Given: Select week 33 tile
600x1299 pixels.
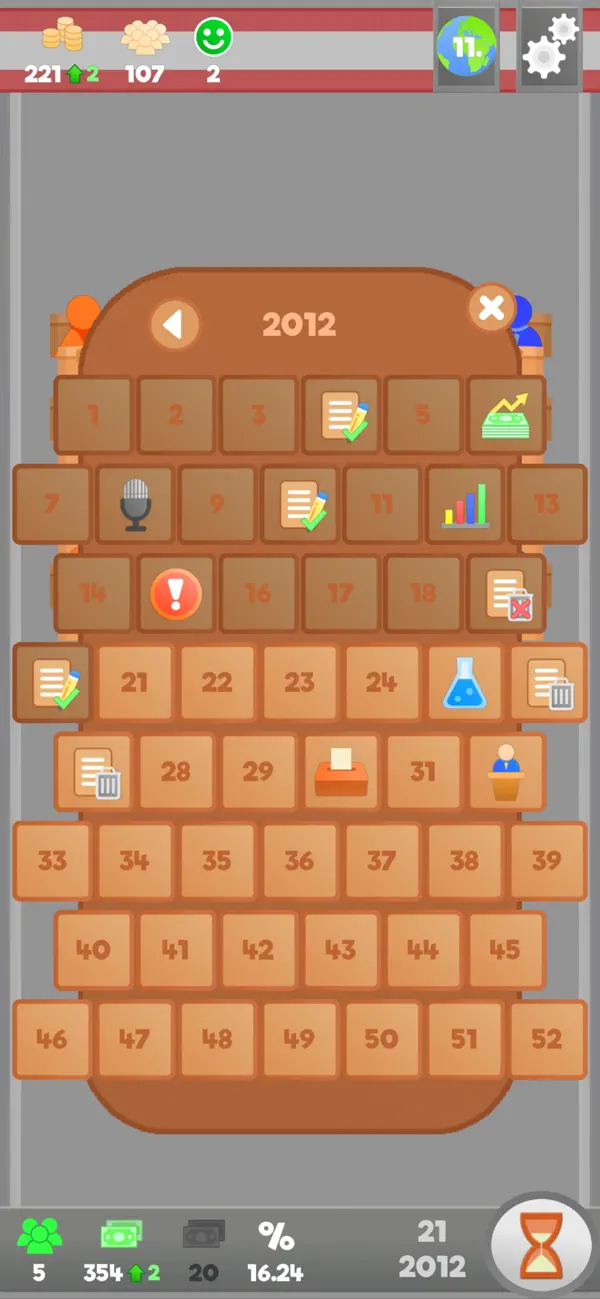Looking at the screenshot, I should click(x=52, y=861).
